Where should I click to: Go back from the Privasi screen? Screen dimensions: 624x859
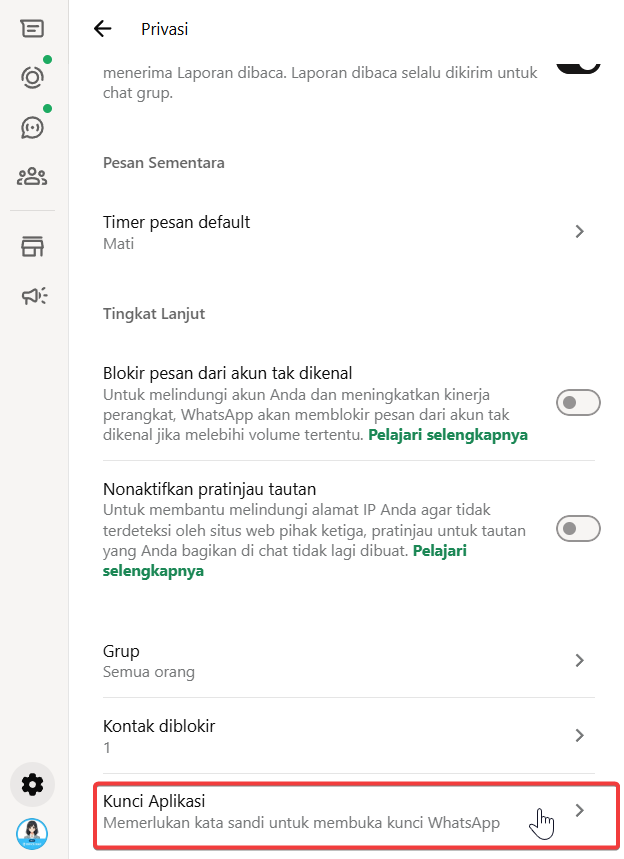click(102, 29)
